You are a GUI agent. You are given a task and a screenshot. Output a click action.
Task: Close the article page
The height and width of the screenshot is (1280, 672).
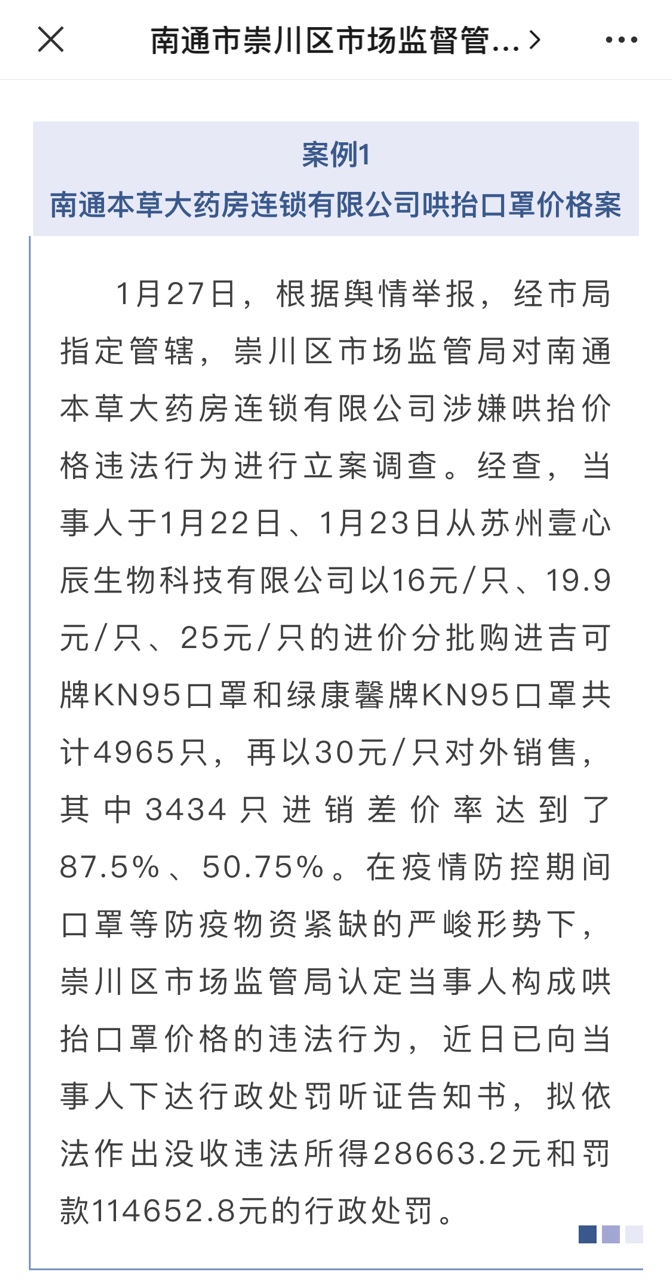[50, 40]
